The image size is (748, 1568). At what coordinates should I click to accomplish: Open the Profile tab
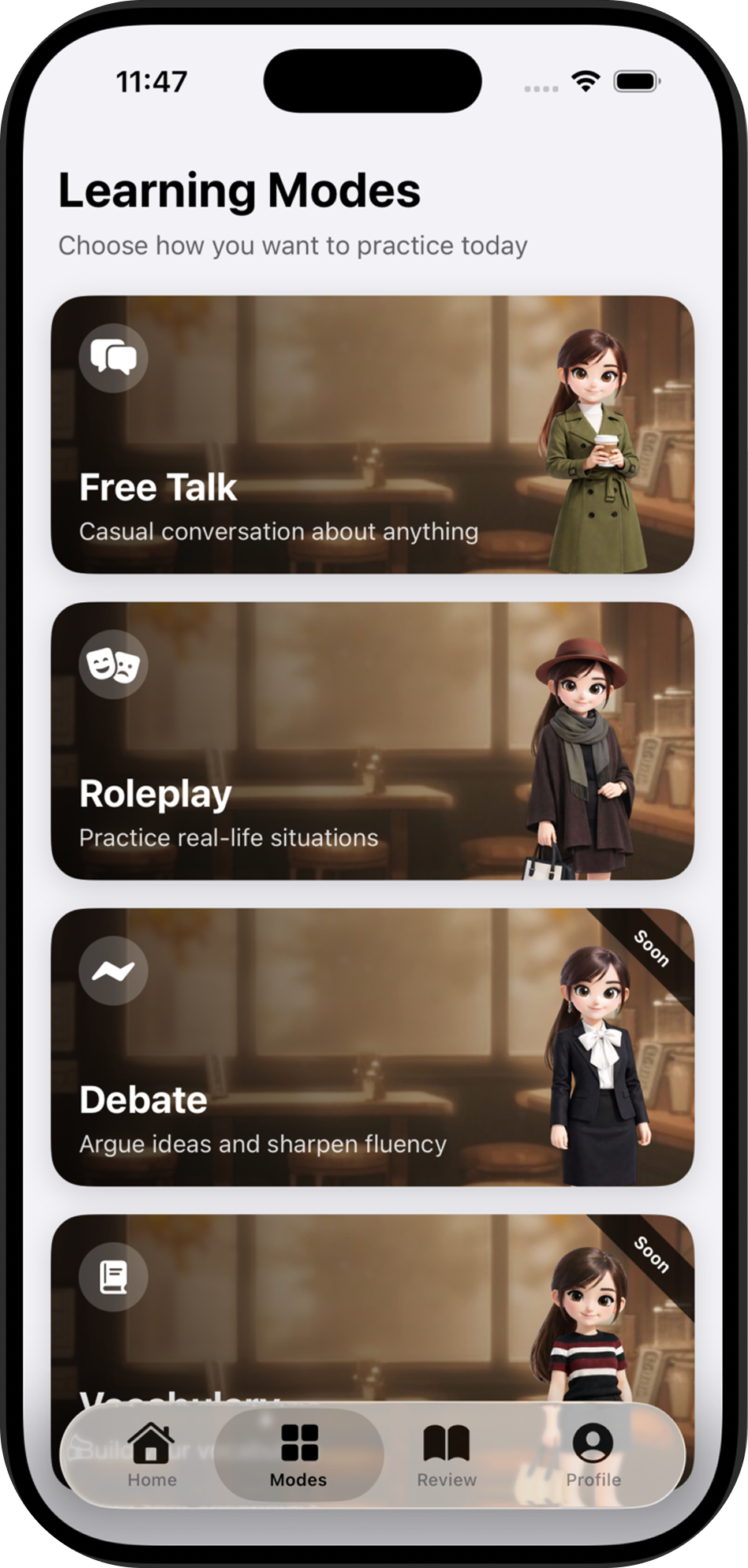[x=595, y=1456]
